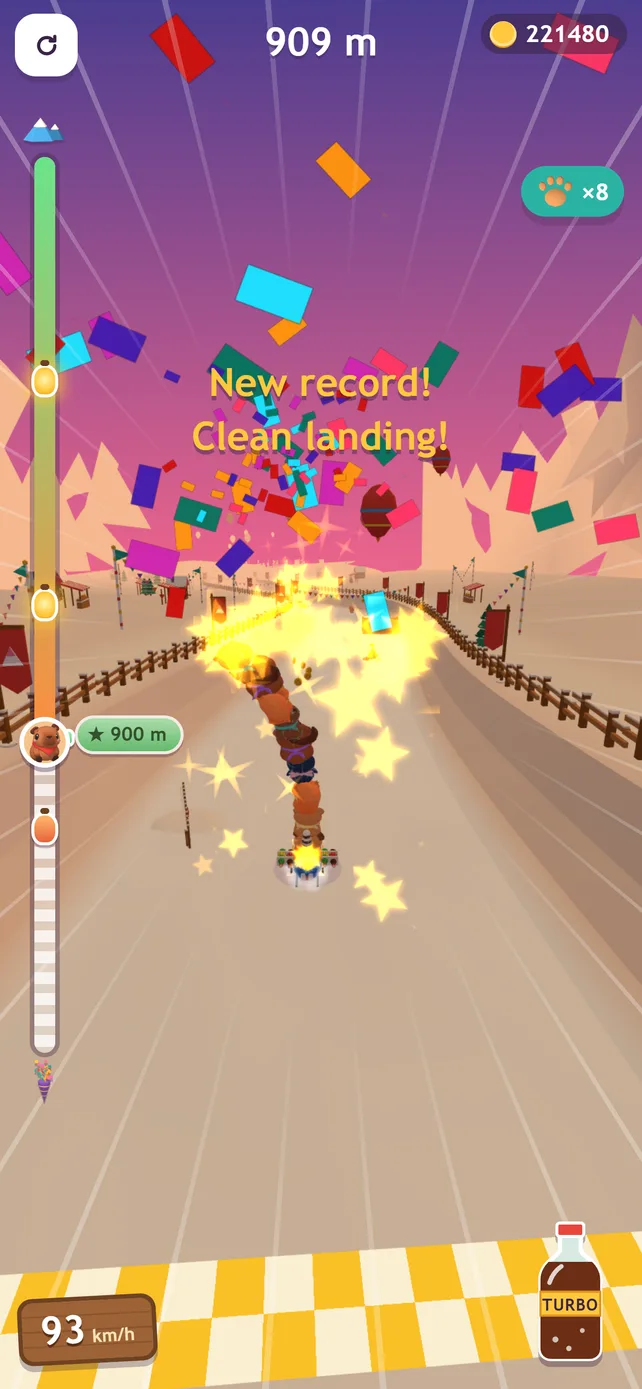Activate the TURBO bottle boost
Image resolution: width=642 pixels, height=1389 pixels.
pyautogui.click(x=570, y=1292)
